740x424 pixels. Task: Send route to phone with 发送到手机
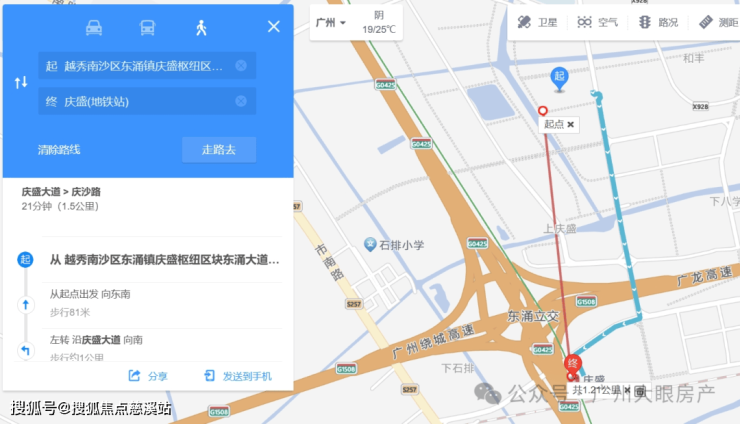[x=237, y=376]
